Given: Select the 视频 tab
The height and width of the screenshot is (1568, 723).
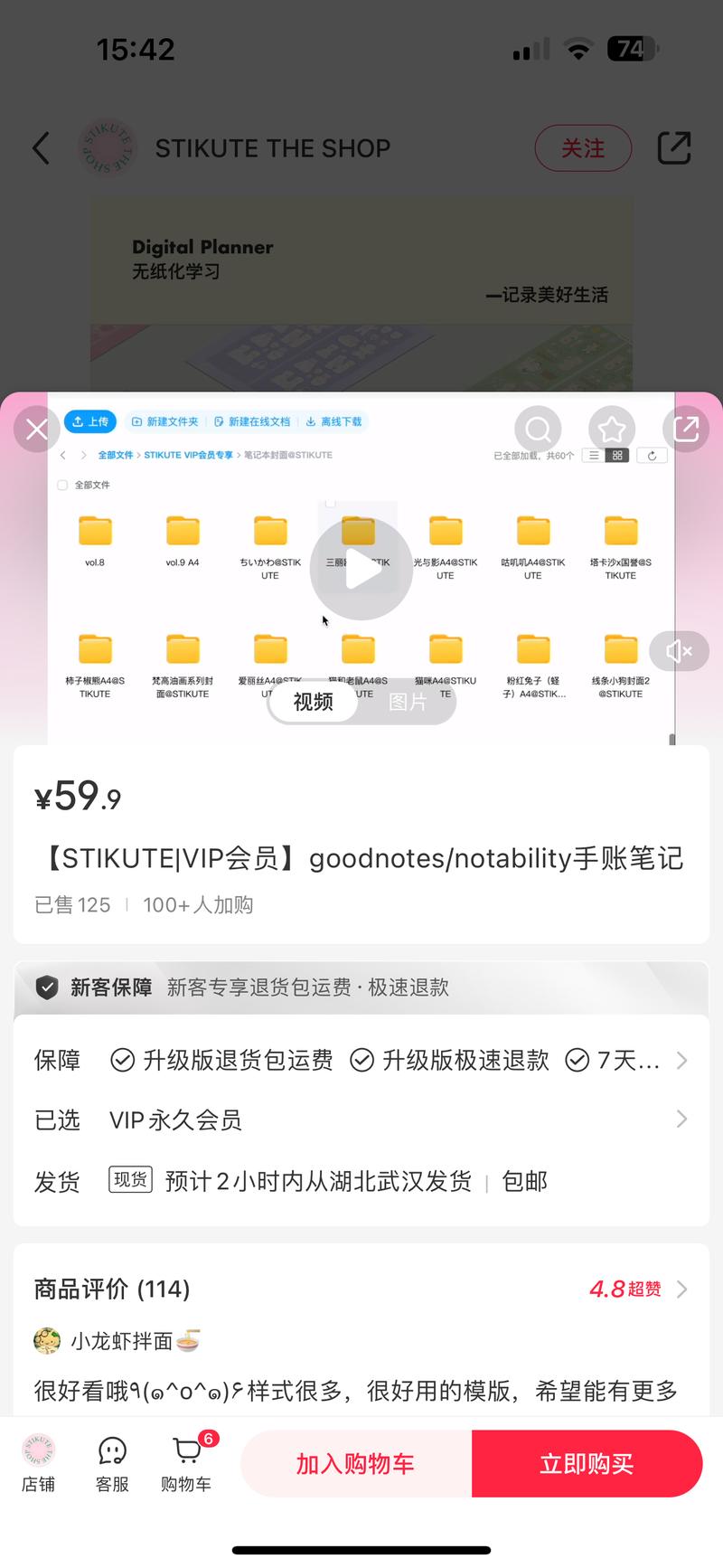Looking at the screenshot, I should tap(314, 702).
